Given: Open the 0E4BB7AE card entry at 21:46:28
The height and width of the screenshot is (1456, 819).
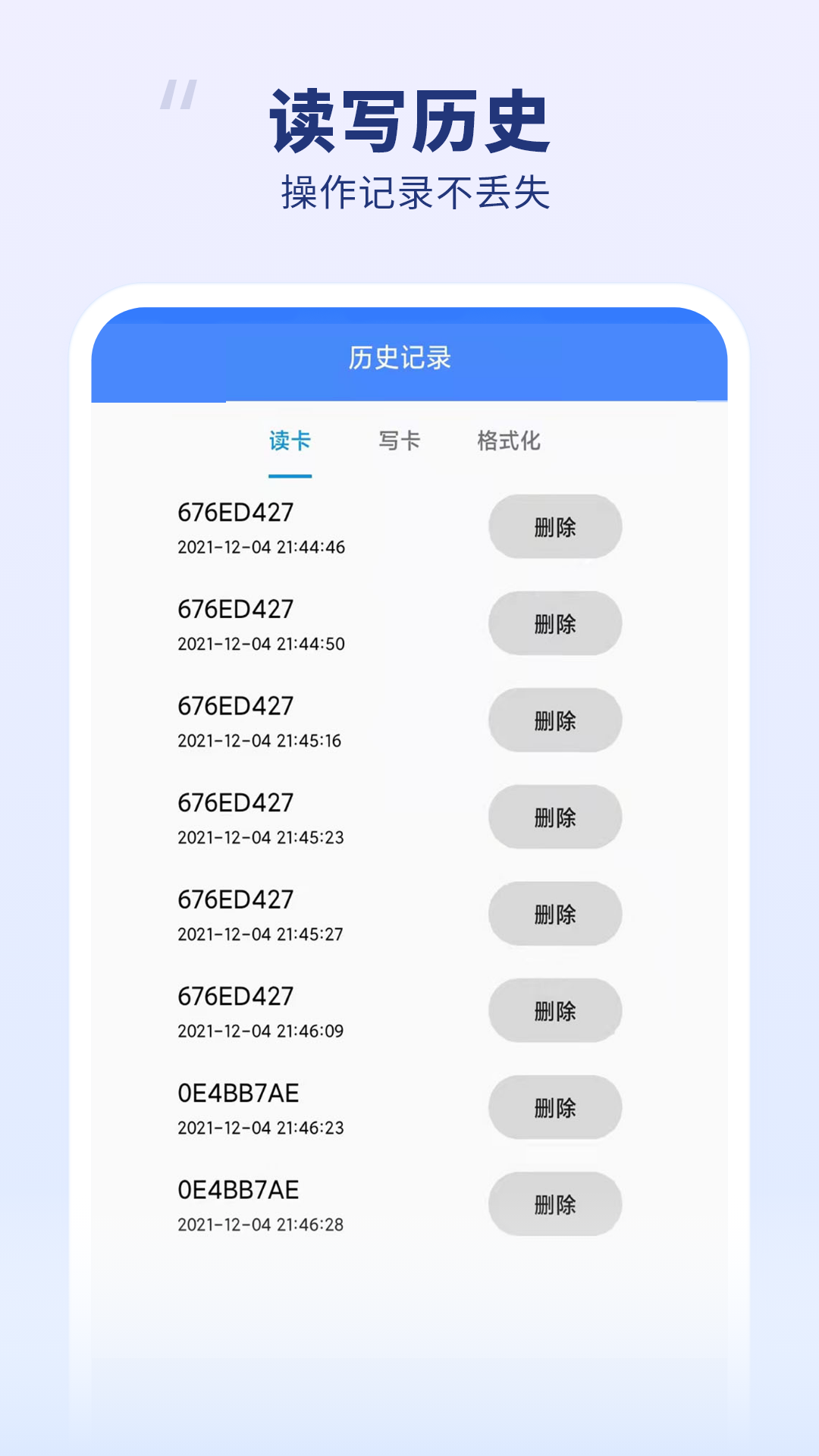Looking at the screenshot, I should [237, 1191].
